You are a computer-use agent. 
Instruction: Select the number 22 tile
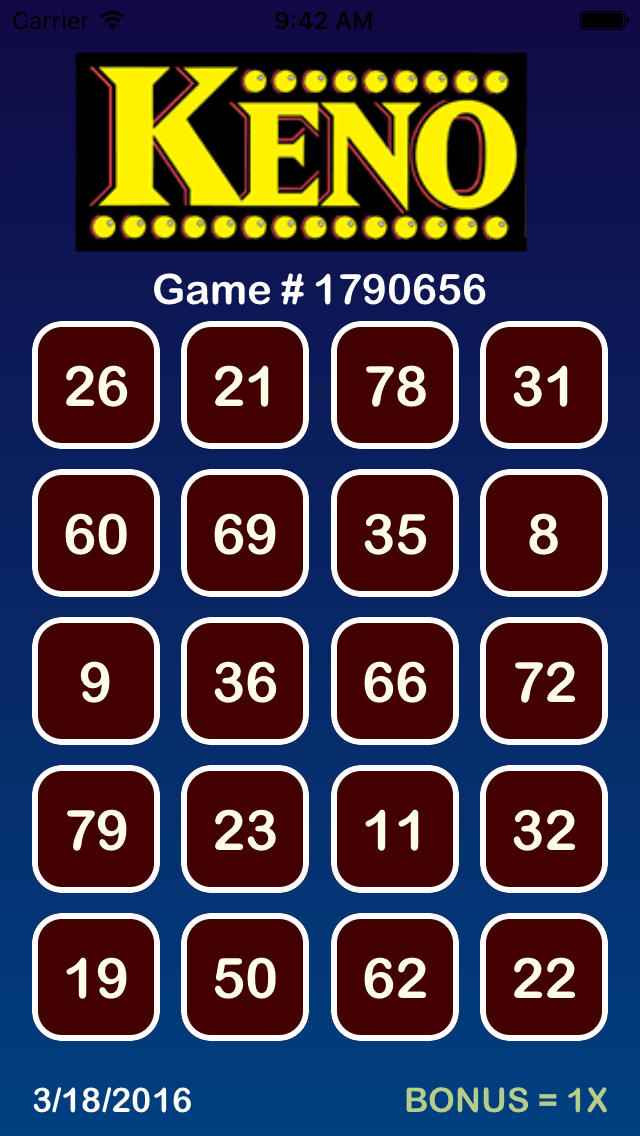coord(544,977)
